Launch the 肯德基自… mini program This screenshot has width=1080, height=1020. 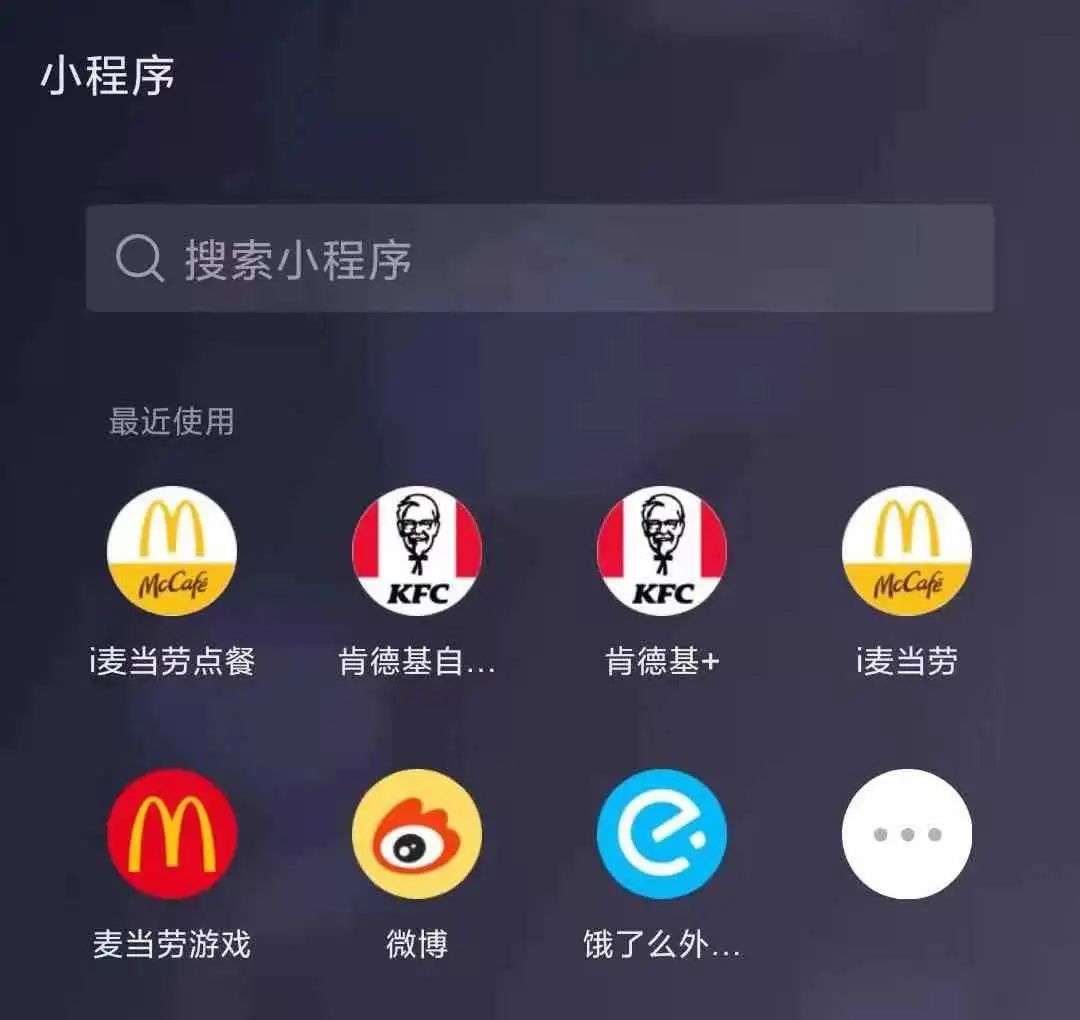point(417,551)
